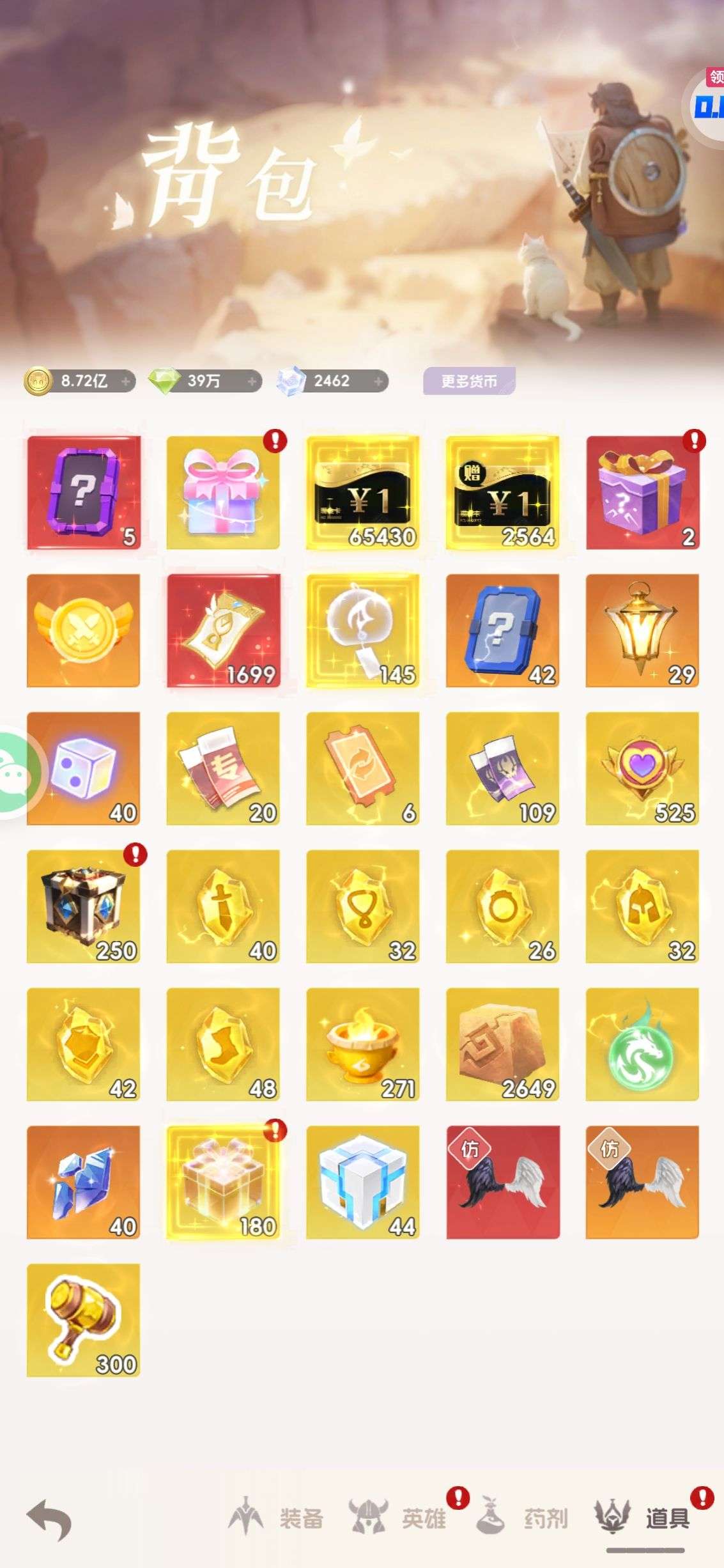The image size is (724, 1568).
Task: Go back with the return arrow
Action: pyautogui.click(x=49, y=1521)
